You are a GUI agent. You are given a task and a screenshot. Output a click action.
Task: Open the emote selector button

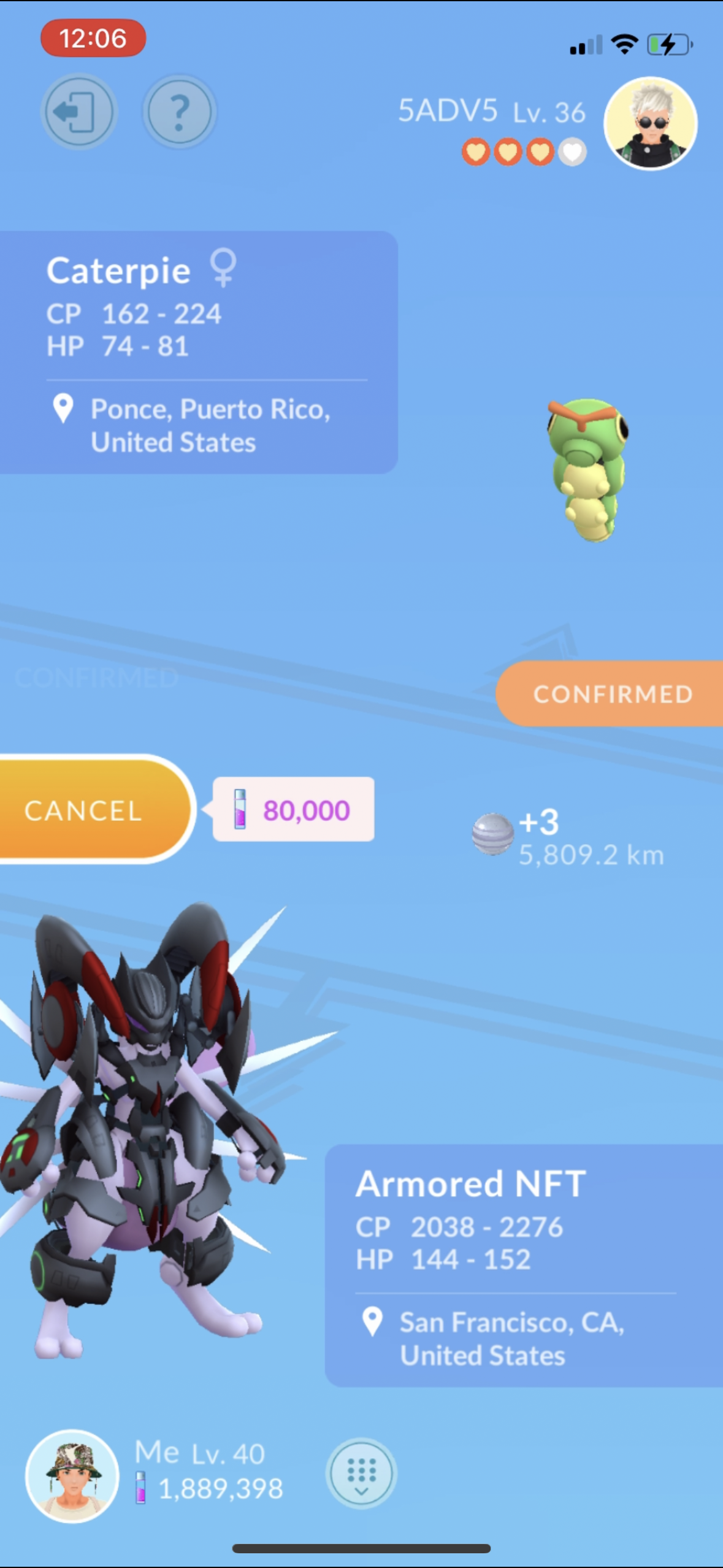[361, 1473]
